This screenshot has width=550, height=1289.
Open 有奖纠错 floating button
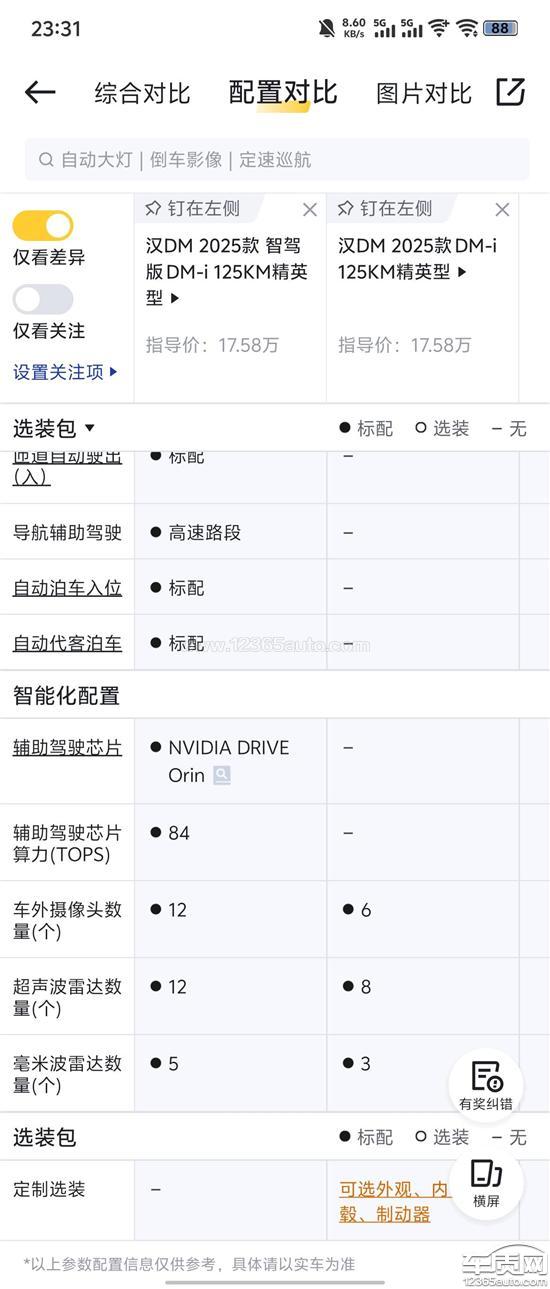tap(486, 1086)
